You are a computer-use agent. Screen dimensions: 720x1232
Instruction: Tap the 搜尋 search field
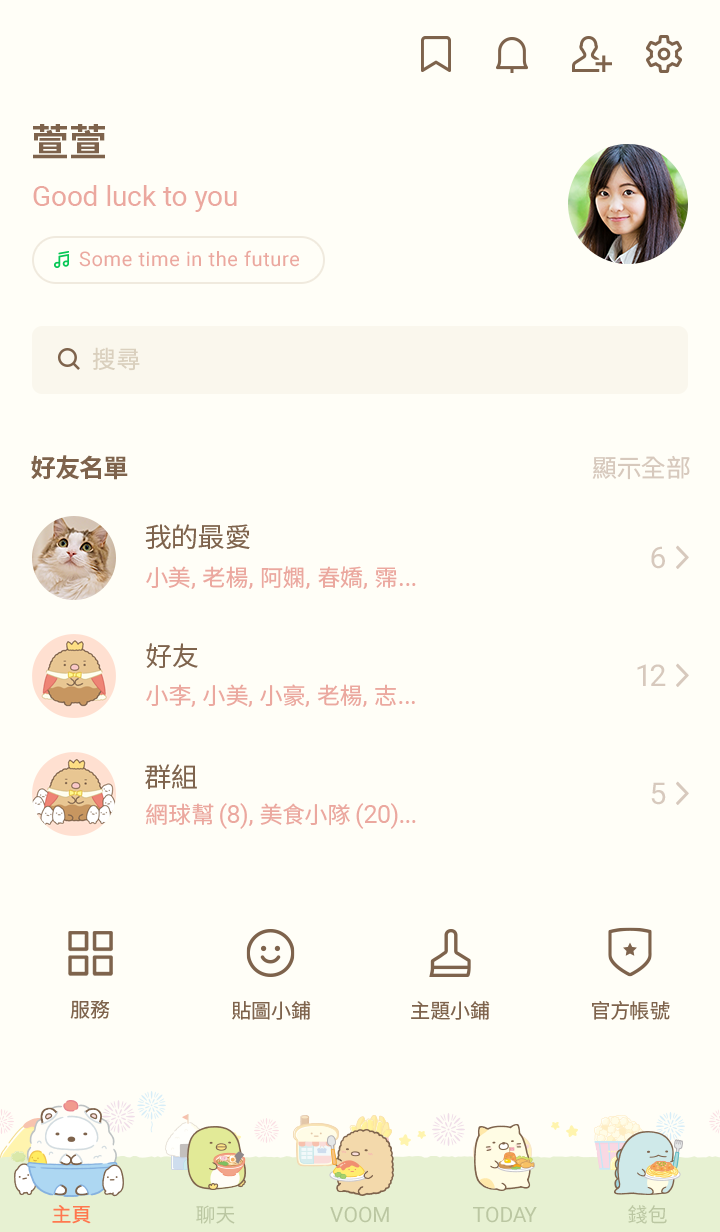tap(360, 360)
